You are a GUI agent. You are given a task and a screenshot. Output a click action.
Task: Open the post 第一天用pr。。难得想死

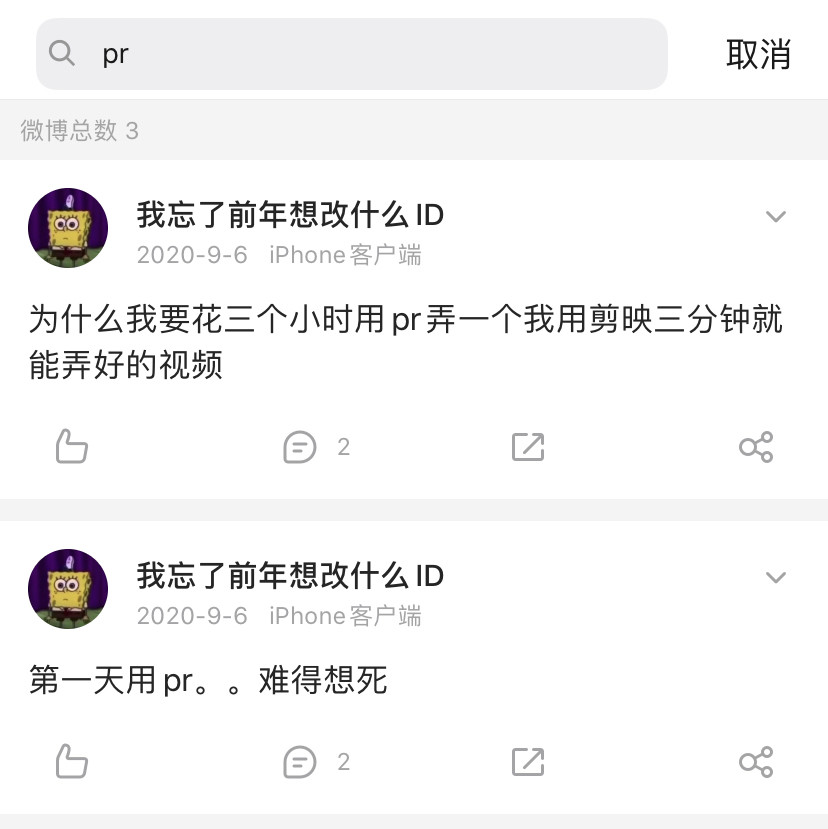208,681
